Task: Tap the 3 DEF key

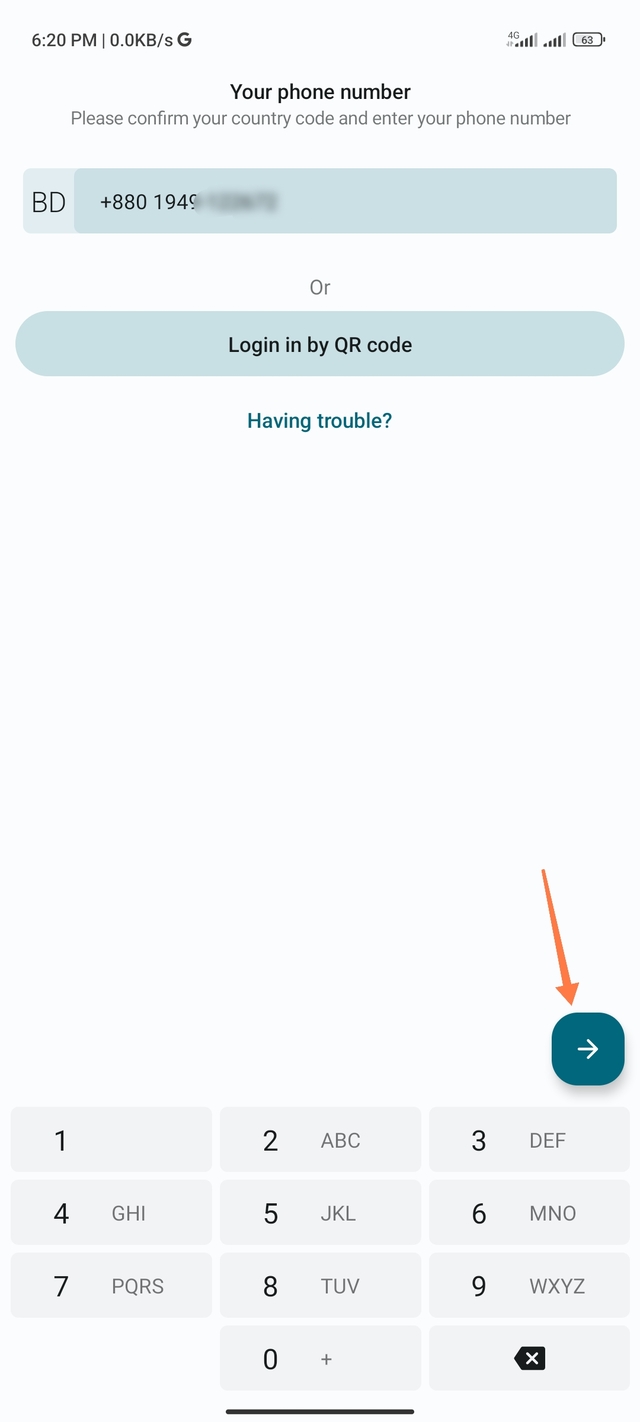Action: [529, 1140]
